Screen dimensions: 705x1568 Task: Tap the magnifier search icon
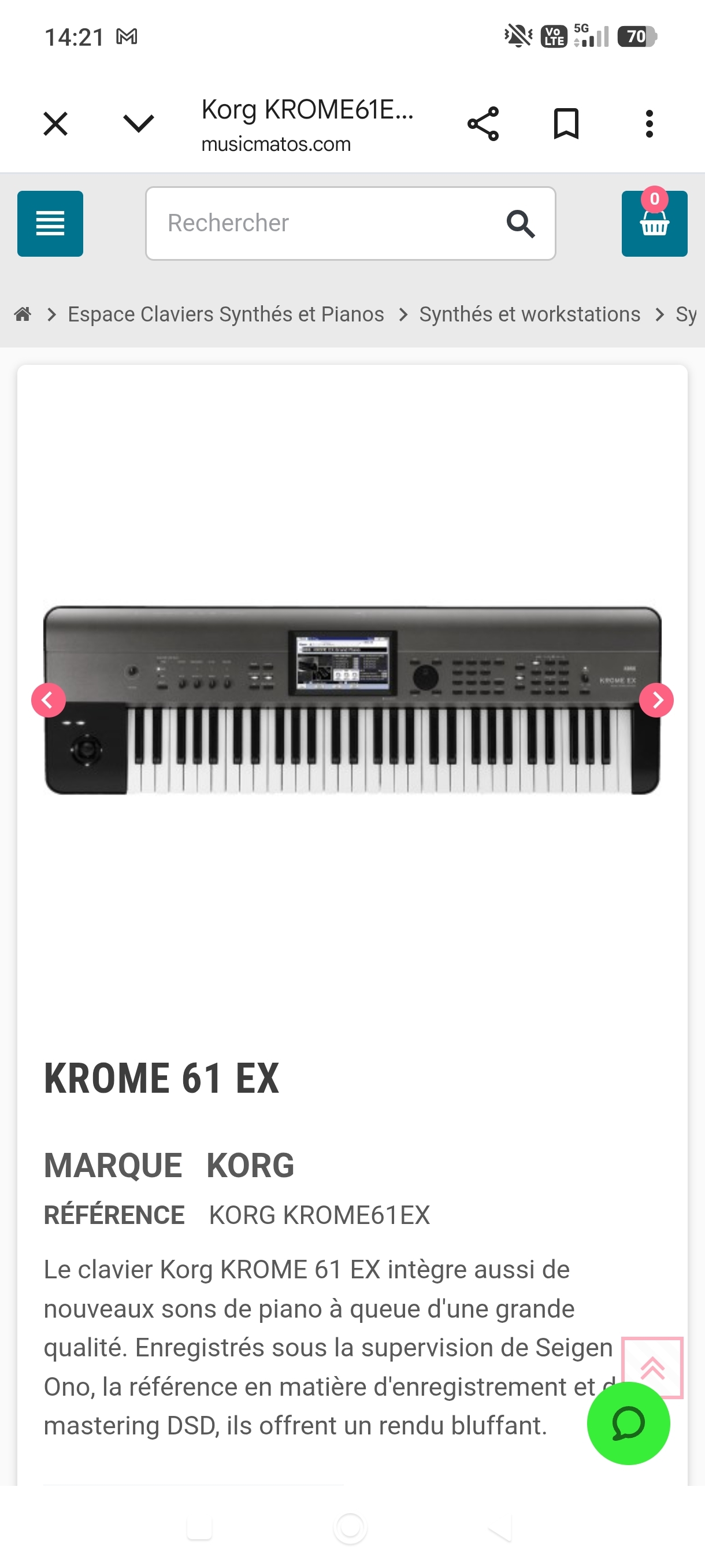coord(521,223)
